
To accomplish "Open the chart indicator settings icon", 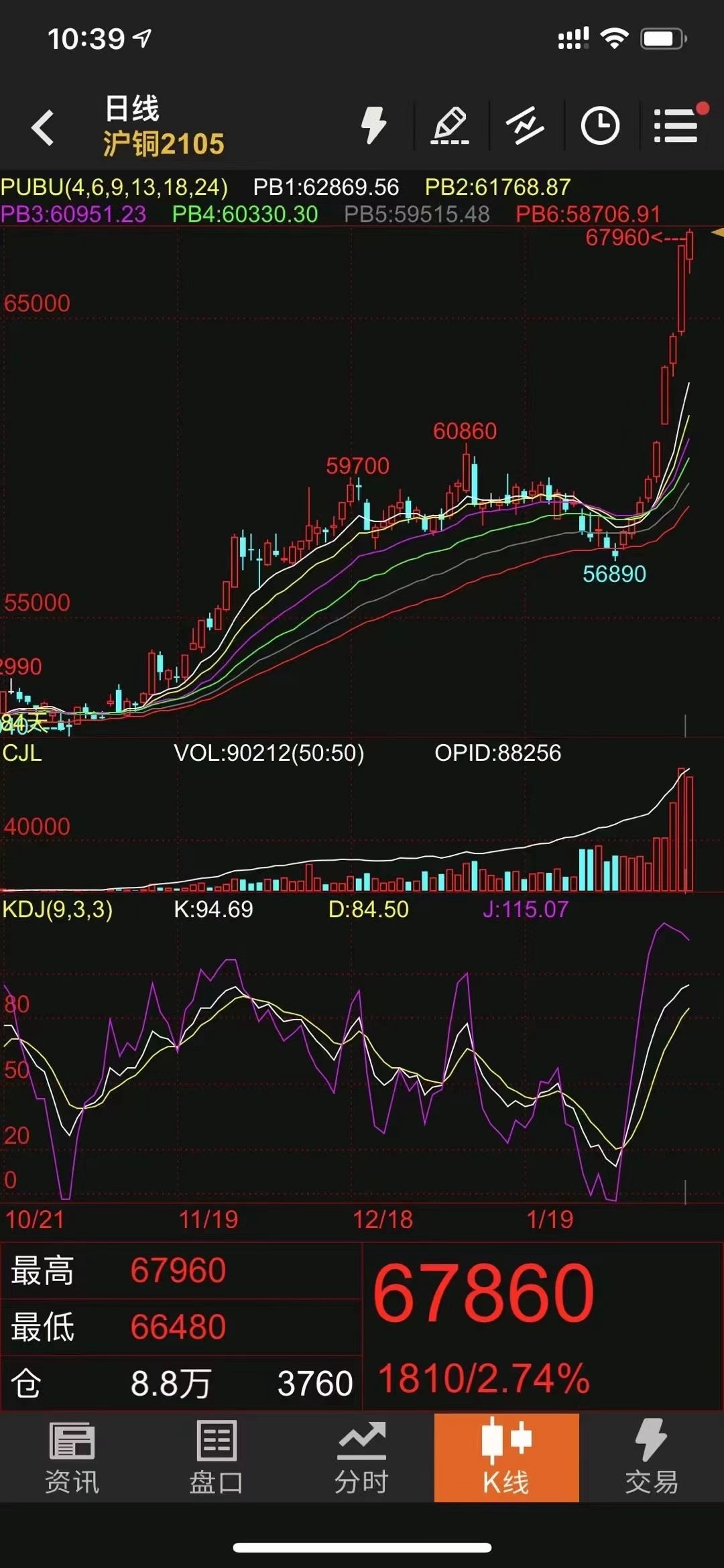I will tap(525, 125).
